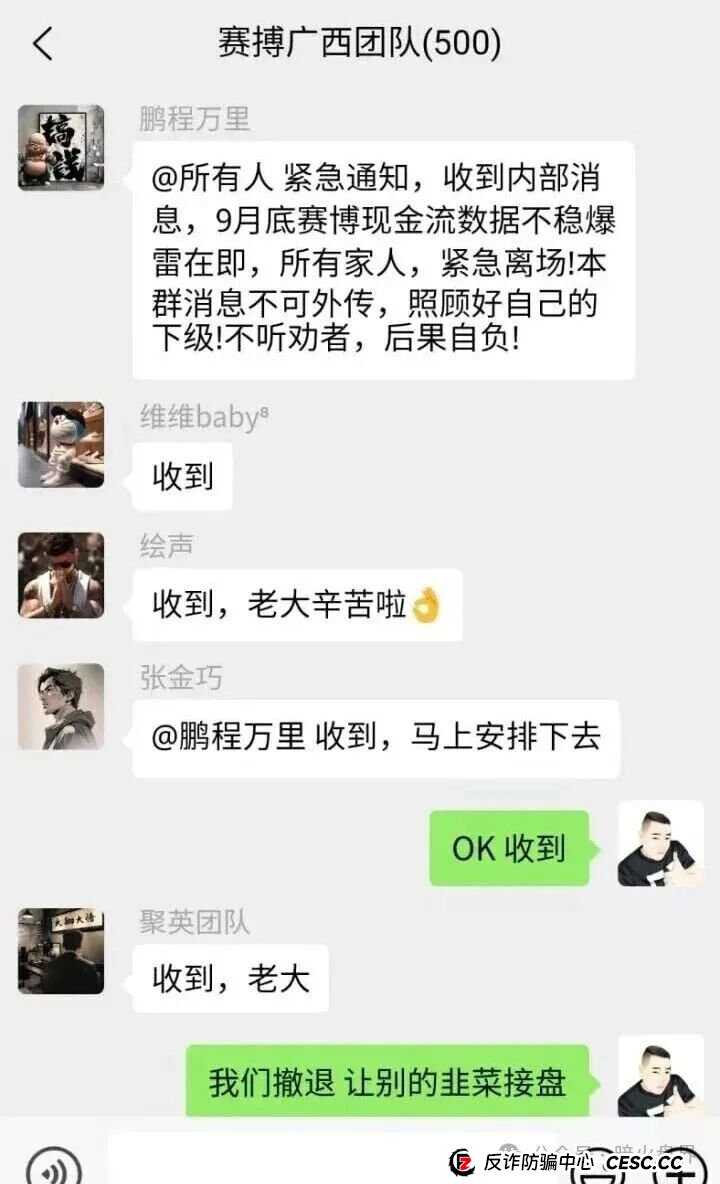This screenshot has width=720, height=1184.
Task: Open group info via title 赛搏广西团队(500)
Action: [360, 44]
